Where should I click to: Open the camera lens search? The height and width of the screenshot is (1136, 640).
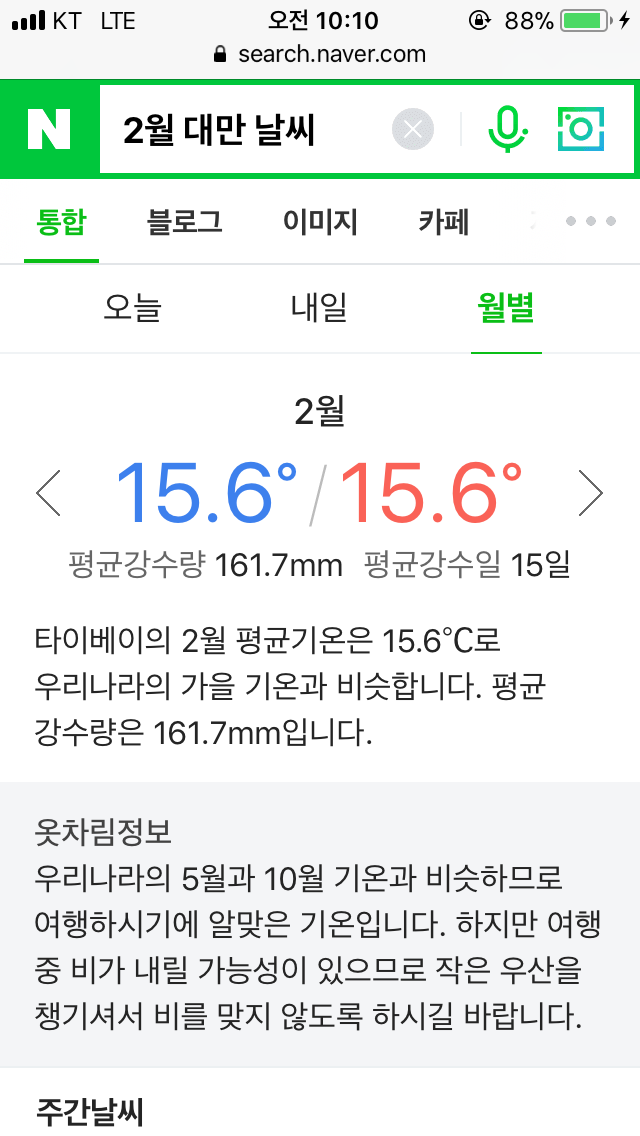[x=581, y=129]
